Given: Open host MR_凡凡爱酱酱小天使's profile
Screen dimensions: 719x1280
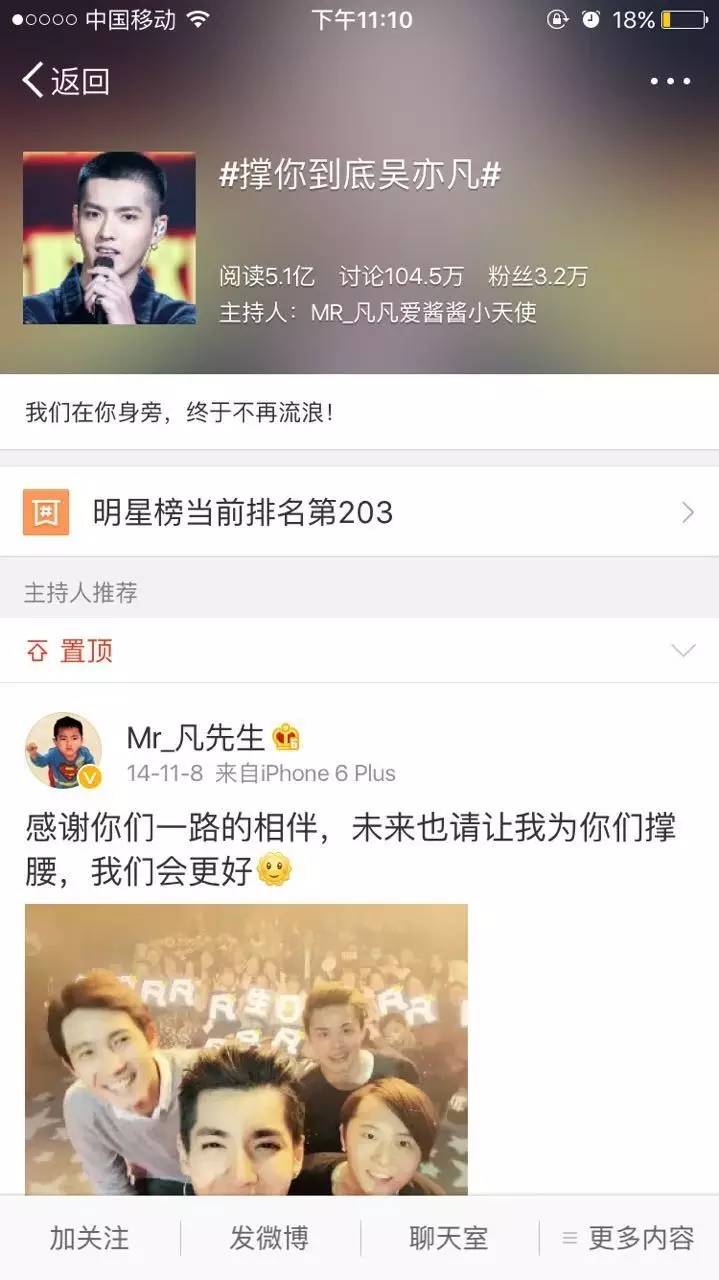Looking at the screenshot, I should (423, 313).
